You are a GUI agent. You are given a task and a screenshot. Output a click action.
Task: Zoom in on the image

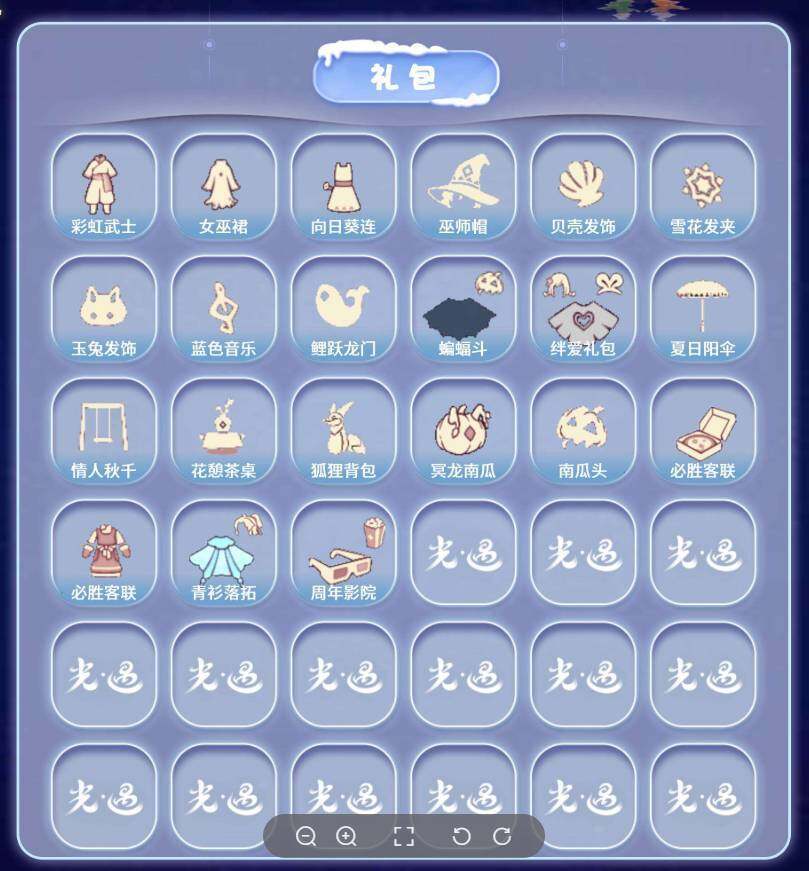(x=346, y=836)
